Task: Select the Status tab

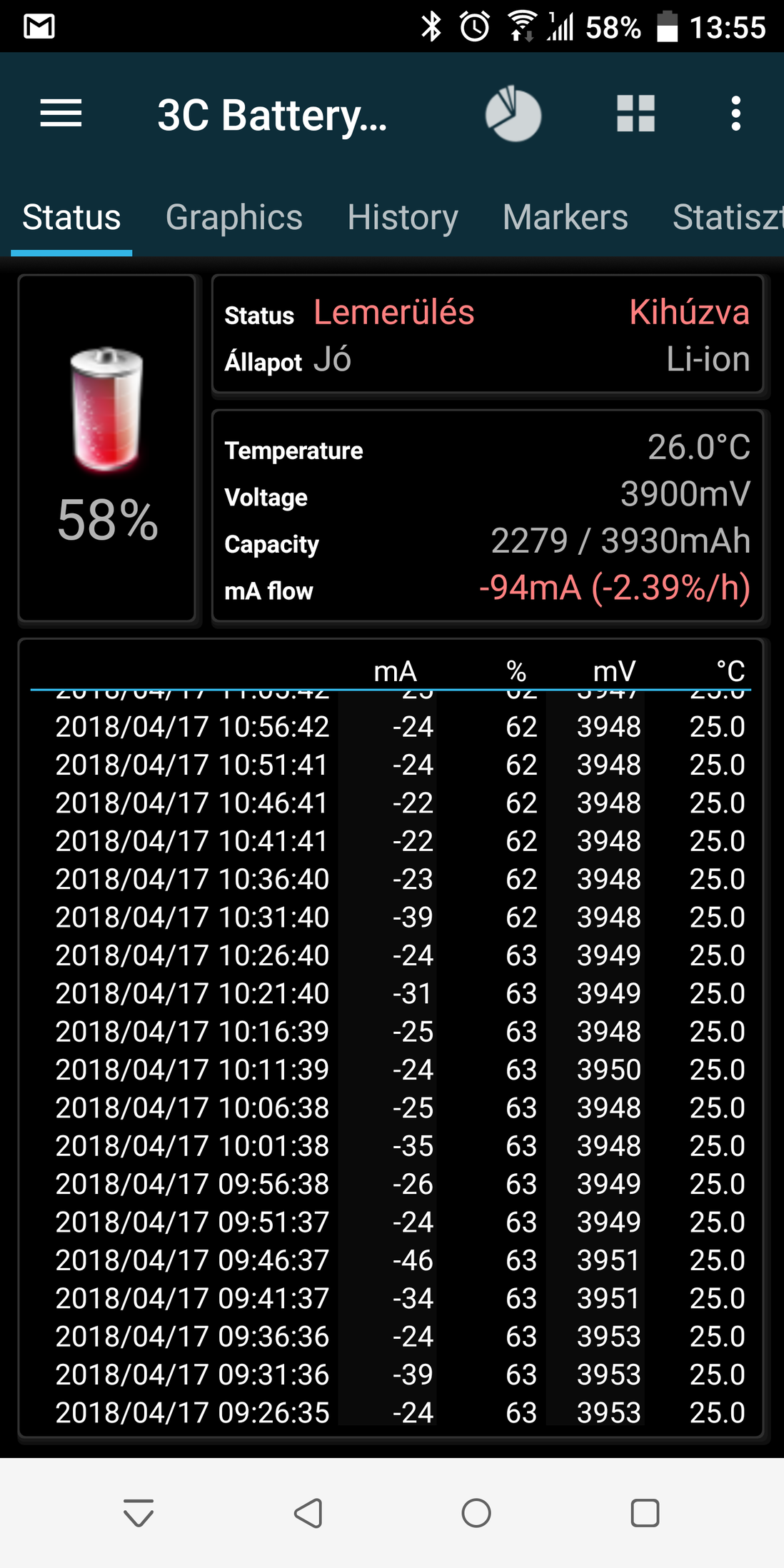Action: (x=71, y=217)
